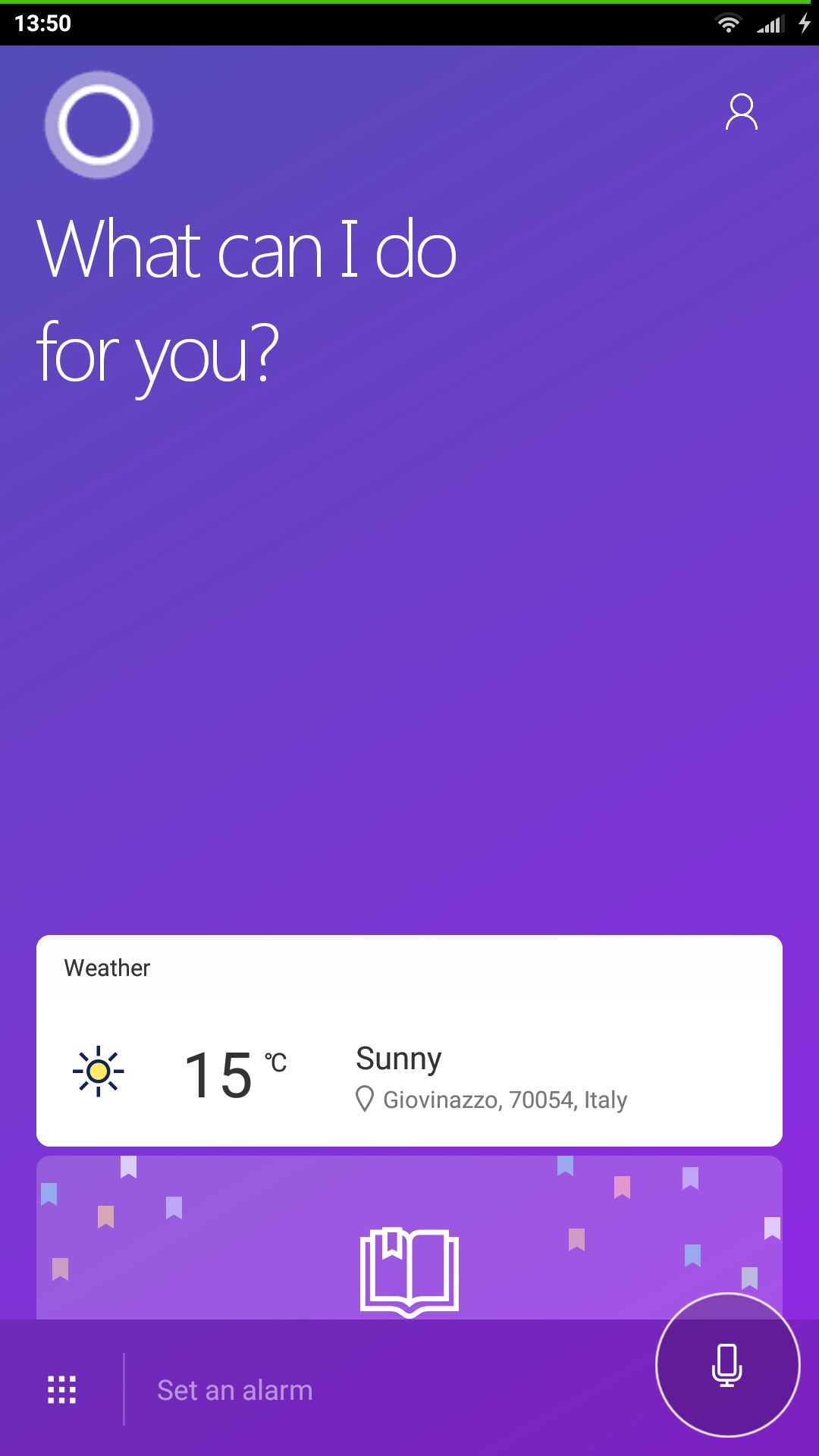Tap the microphone button to speak

point(727,1364)
